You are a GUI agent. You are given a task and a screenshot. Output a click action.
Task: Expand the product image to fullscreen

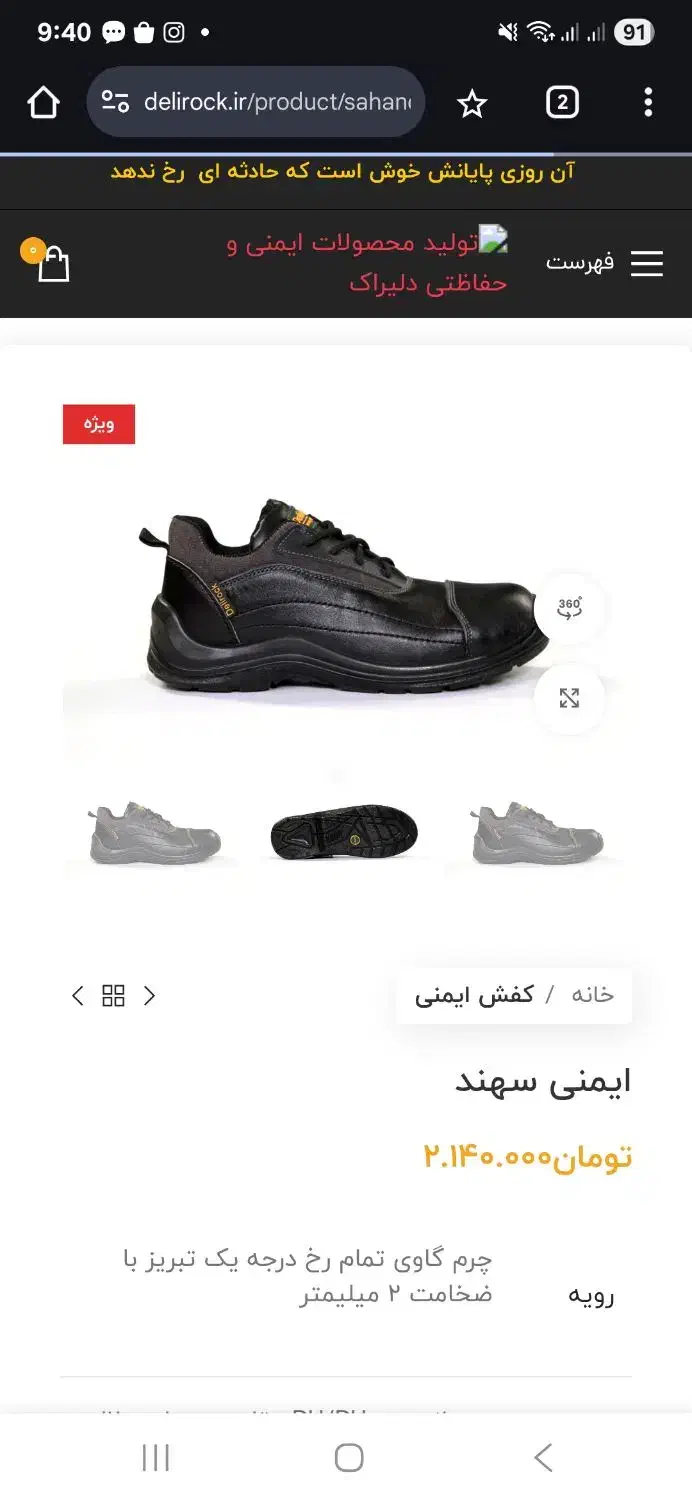(569, 698)
